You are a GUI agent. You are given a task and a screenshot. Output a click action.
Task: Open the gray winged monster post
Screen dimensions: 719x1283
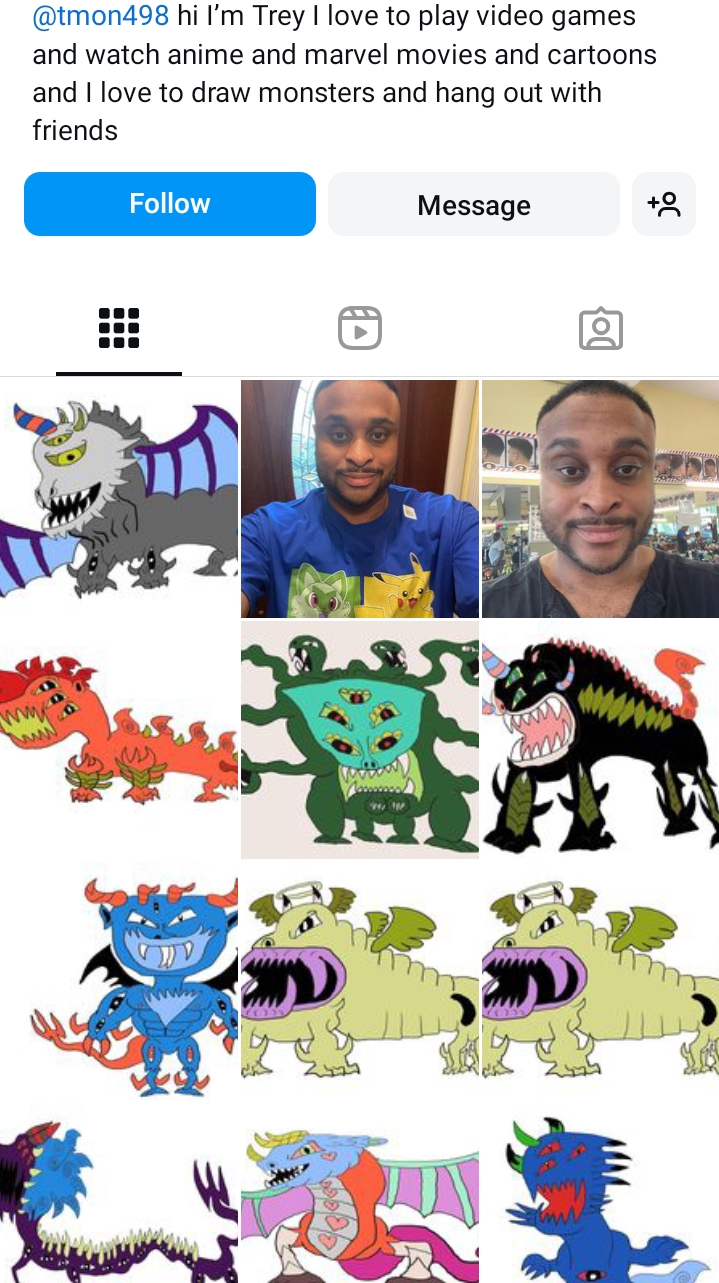click(x=119, y=498)
